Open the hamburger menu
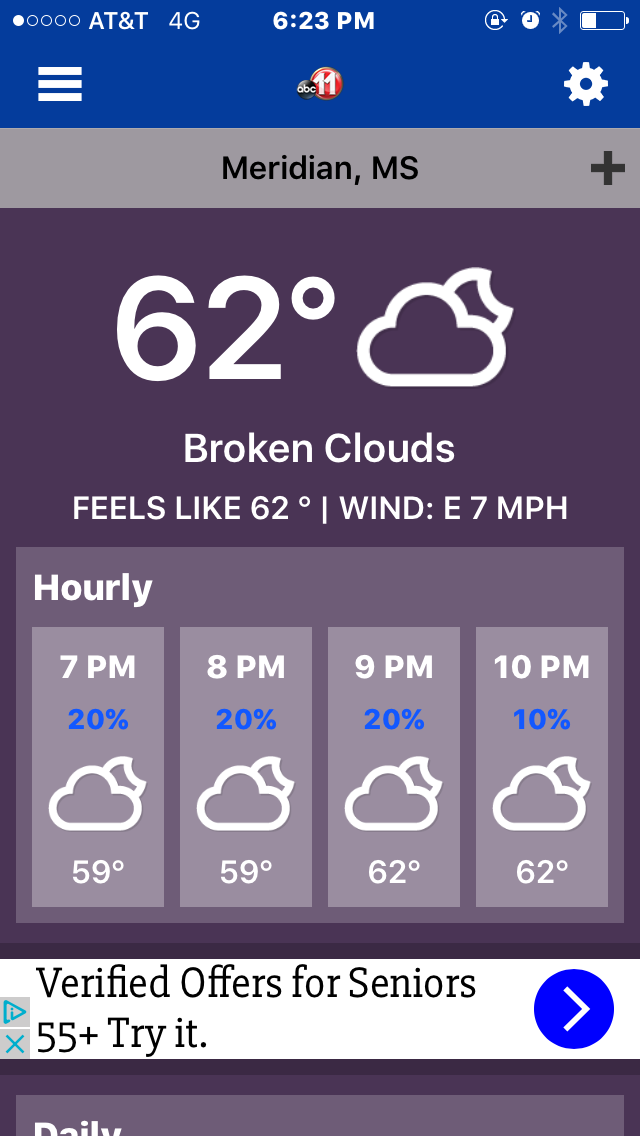640x1136 pixels. (x=60, y=84)
